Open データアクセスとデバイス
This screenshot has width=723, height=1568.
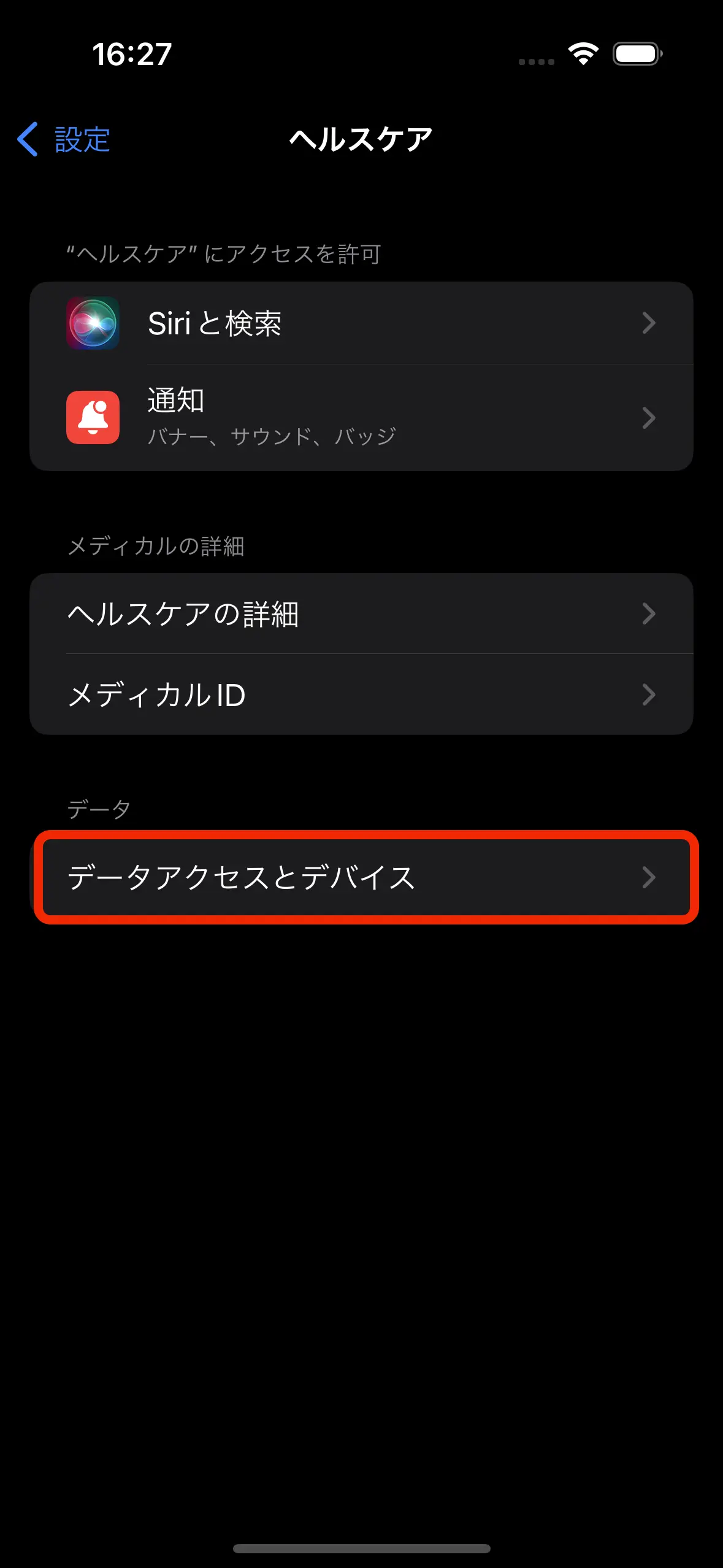pyautogui.click(x=361, y=877)
